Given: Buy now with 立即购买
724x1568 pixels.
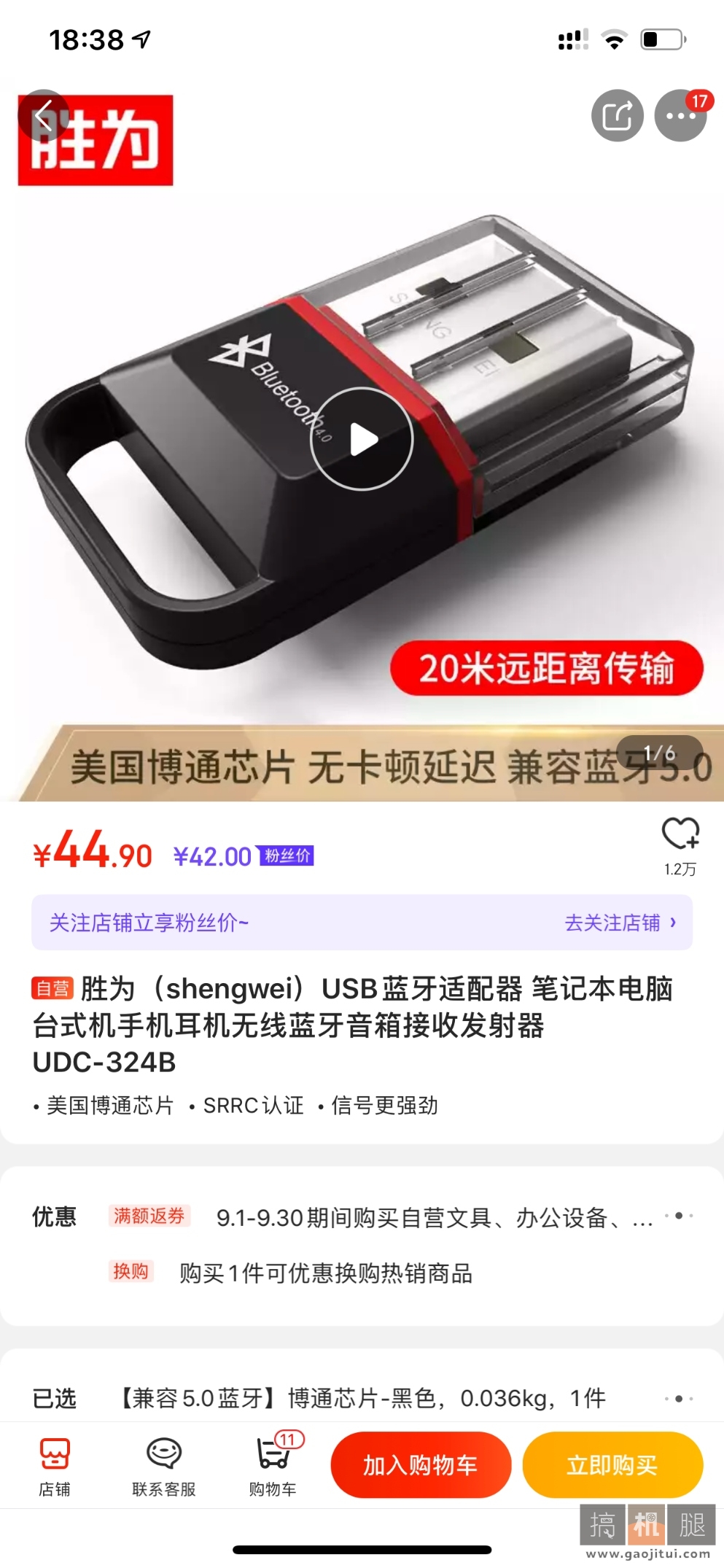Looking at the screenshot, I should [x=612, y=1465].
